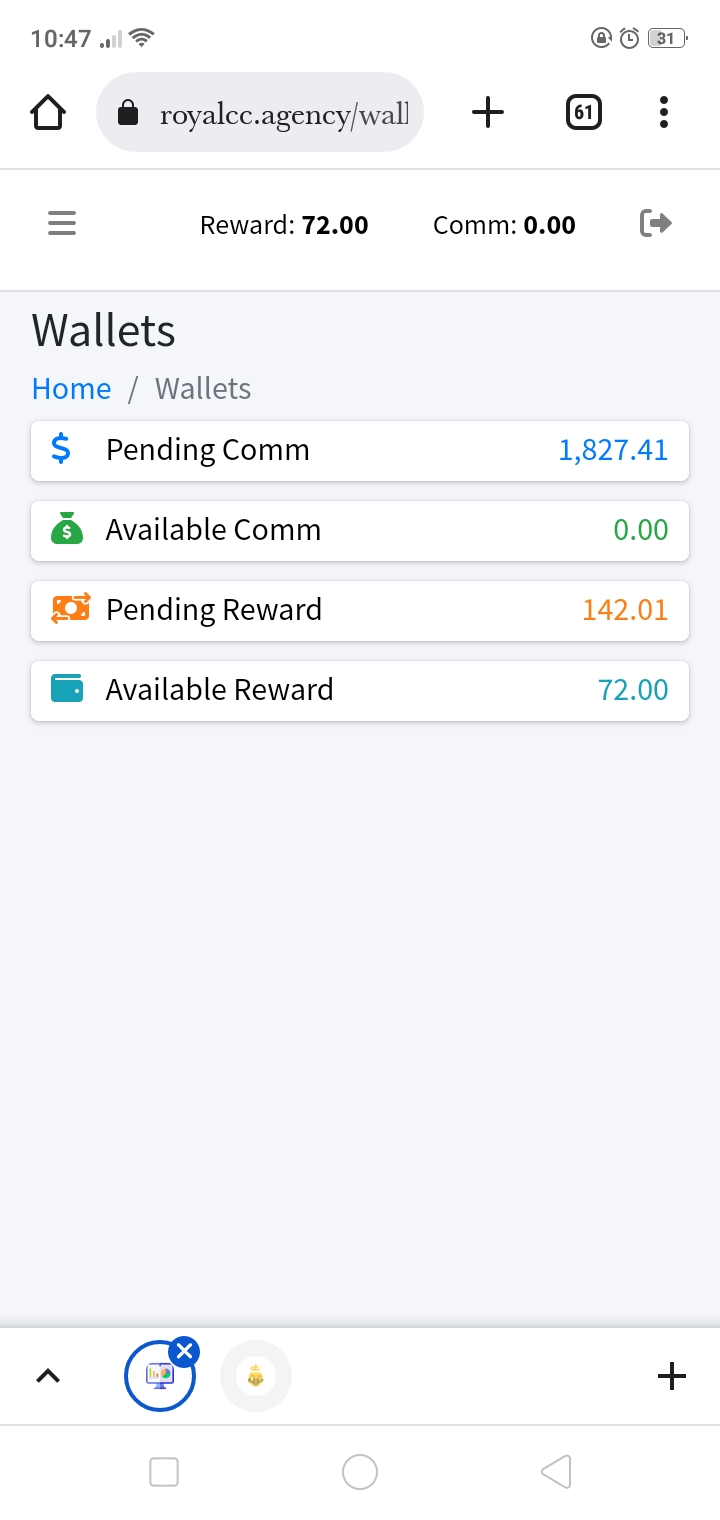The height and width of the screenshot is (1520, 720).
Task: Close the active tab in bottom strip
Action: 184,1351
